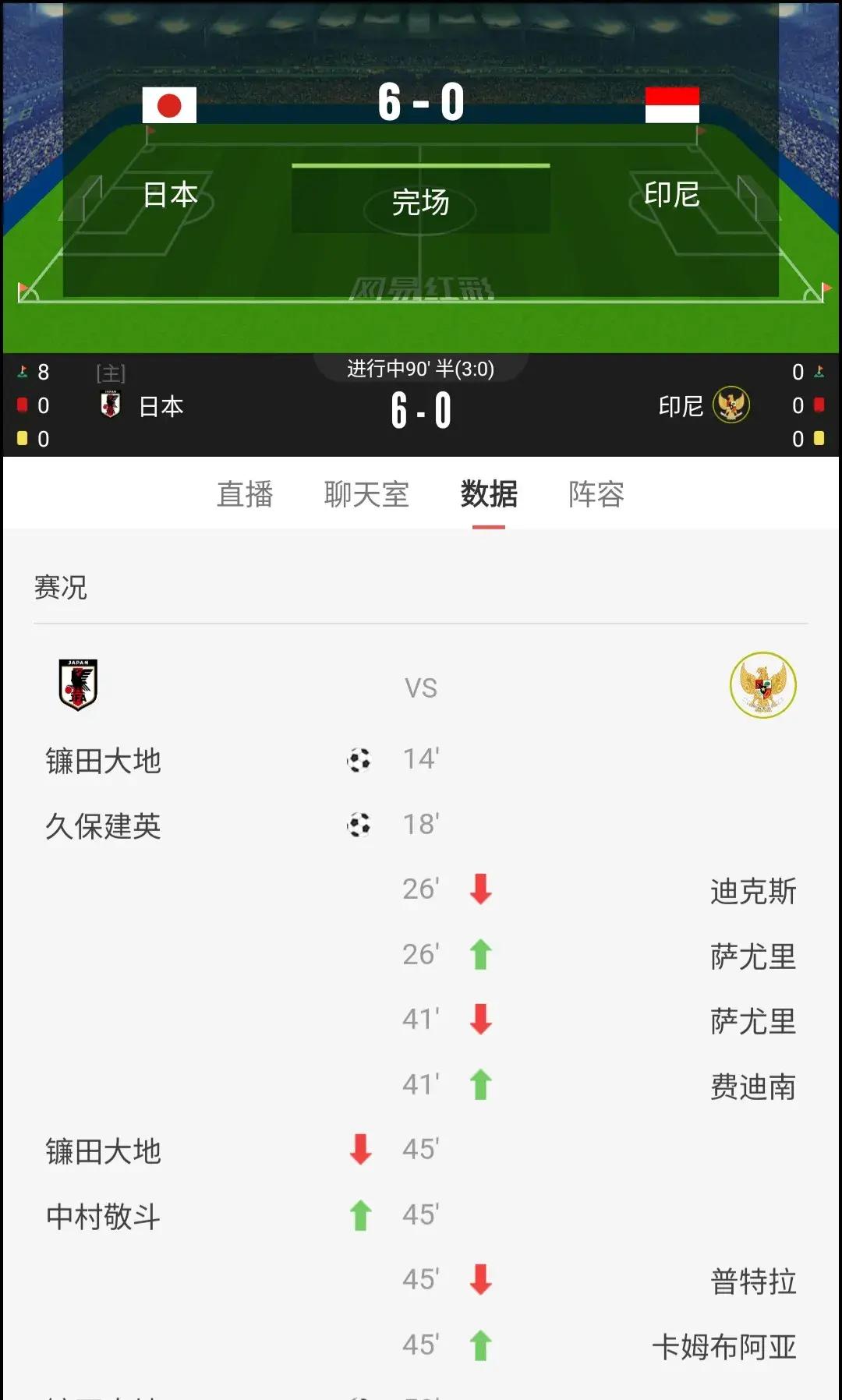Click the red substitution-off arrow for 迪克斯

[x=481, y=890]
